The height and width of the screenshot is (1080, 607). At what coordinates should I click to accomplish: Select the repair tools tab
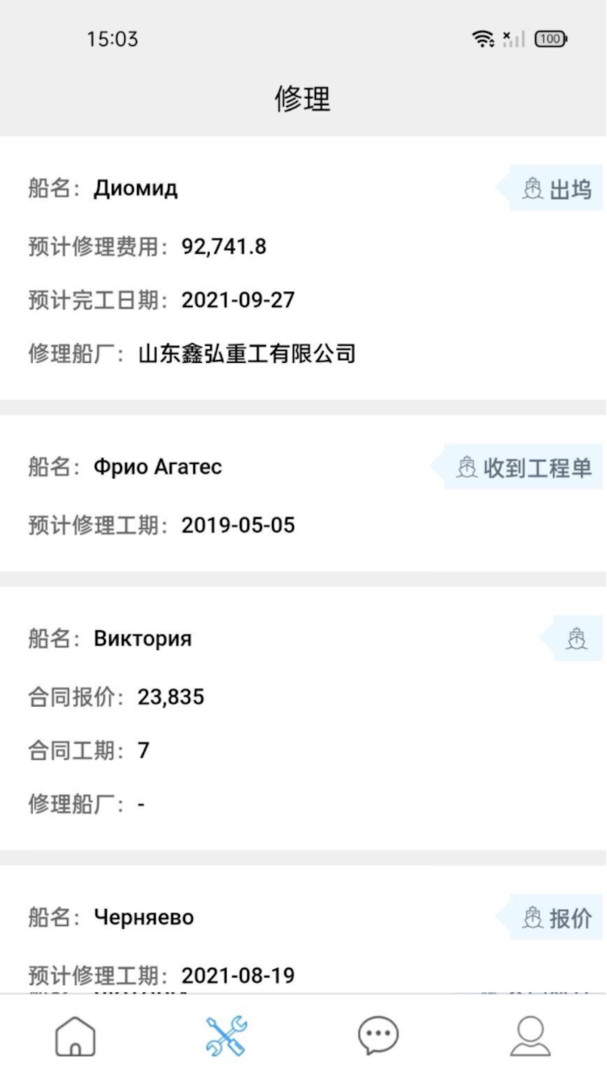coord(228,1036)
